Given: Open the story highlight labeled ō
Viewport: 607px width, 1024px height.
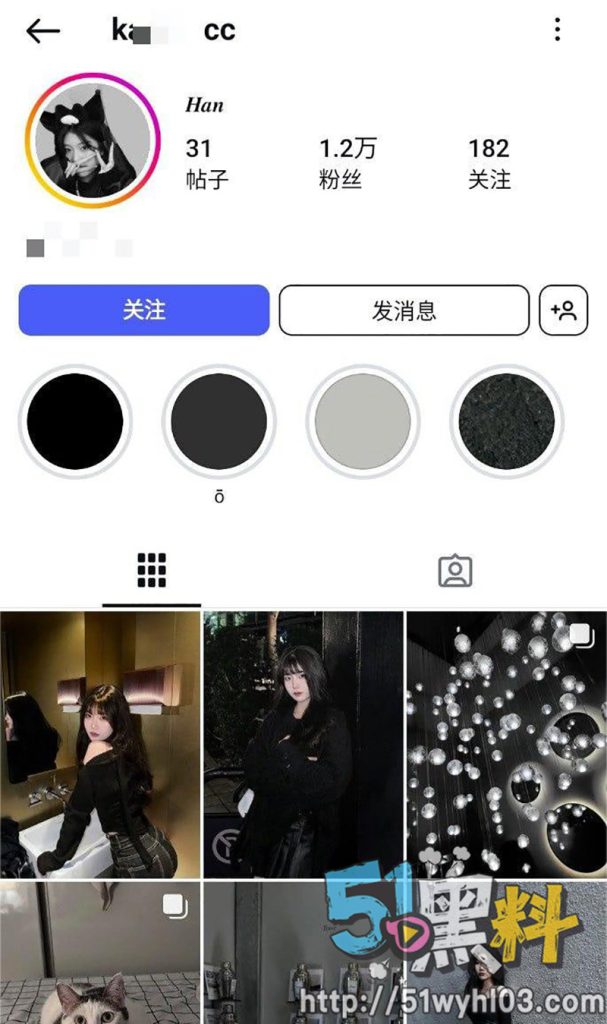Looking at the screenshot, I should coord(219,422).
